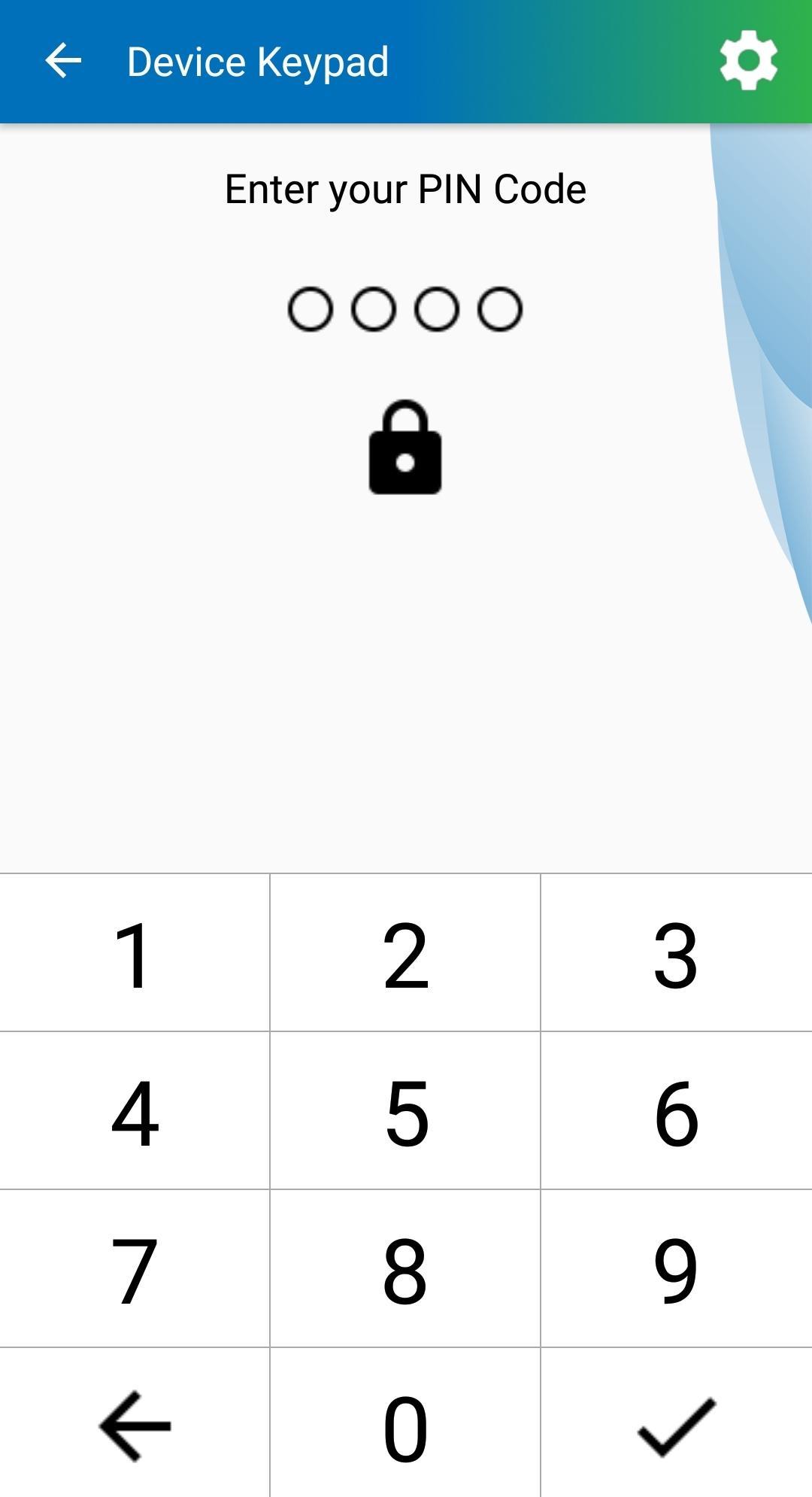Enter digit 1 on the keypad
This screenshot has width=812, height=1497.
(135, 954)
